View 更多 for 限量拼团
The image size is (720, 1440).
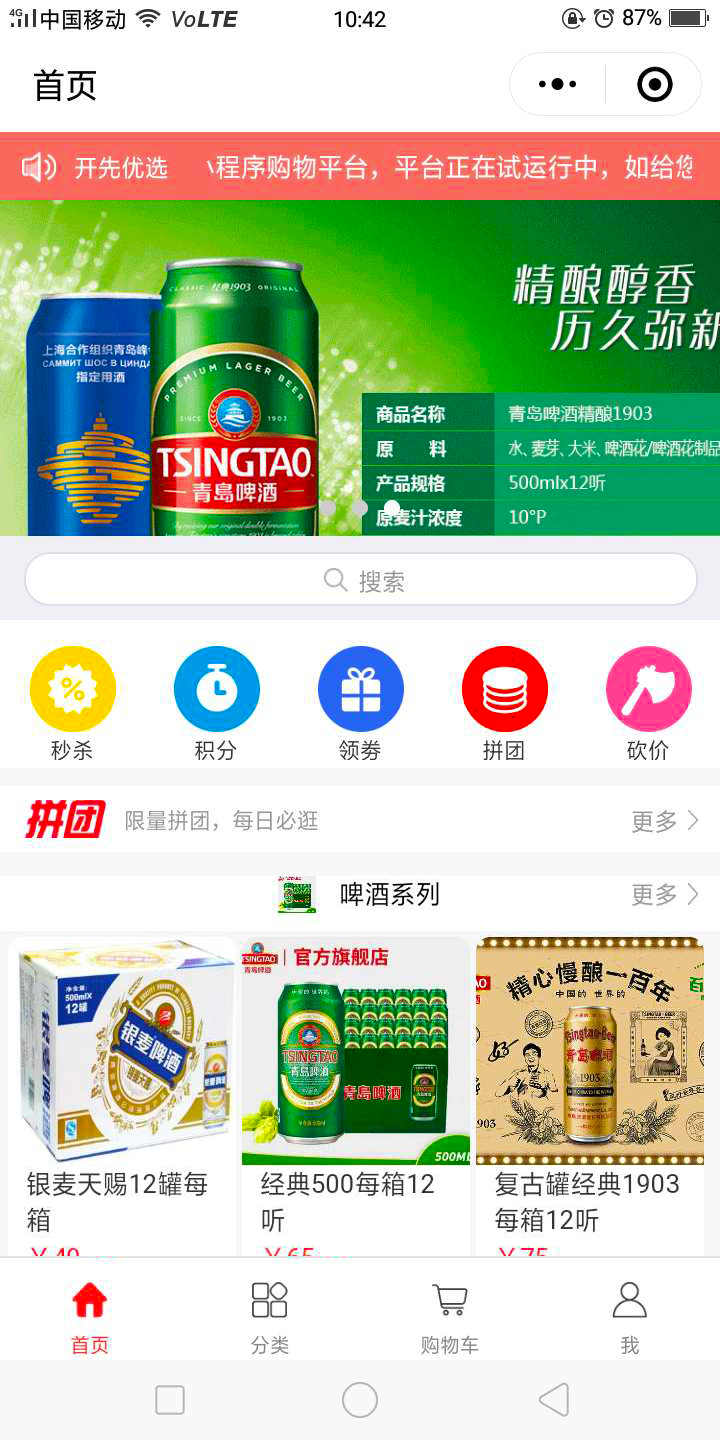click(664, 821)
